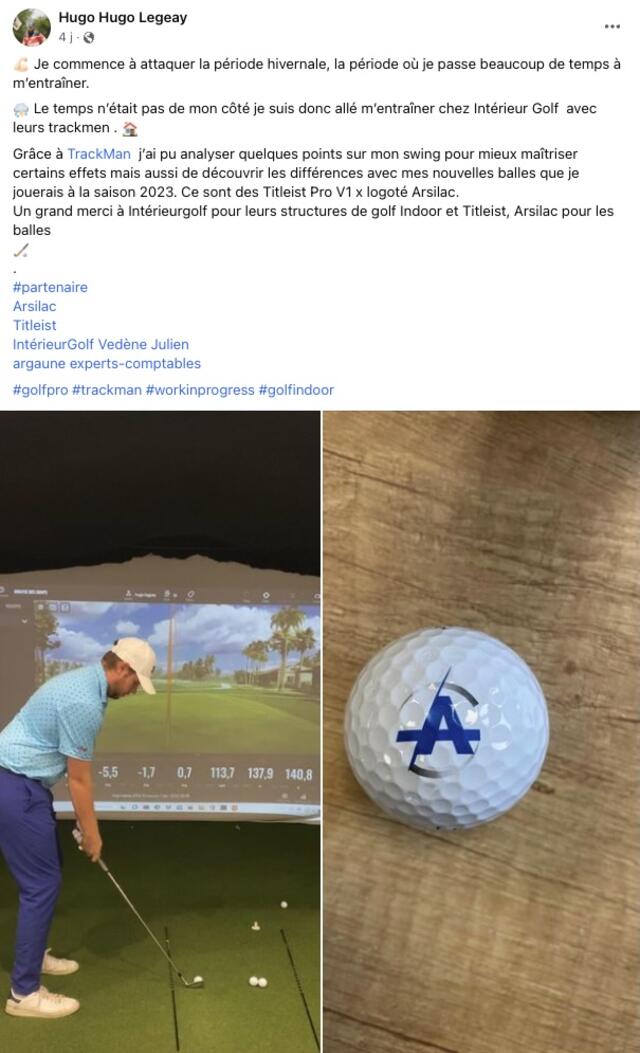Image resolution: width=640 pixels, height=1053 pixels.
Task: Visit the Arsilac tagged page
Action: pyautogui.click(x=35, y=306)
